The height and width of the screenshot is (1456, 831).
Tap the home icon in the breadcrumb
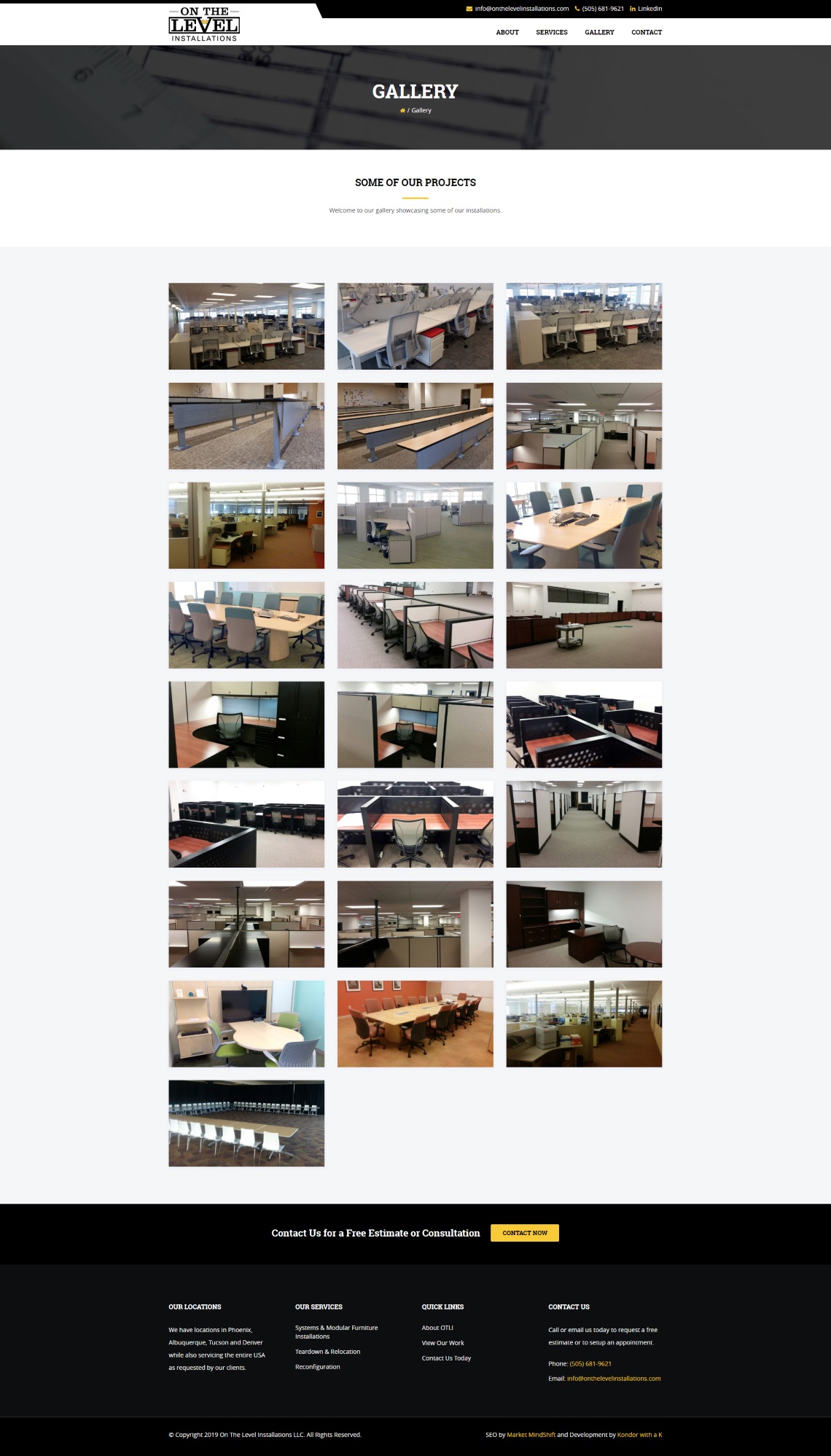pyautogui.click(x=402, y=110)
